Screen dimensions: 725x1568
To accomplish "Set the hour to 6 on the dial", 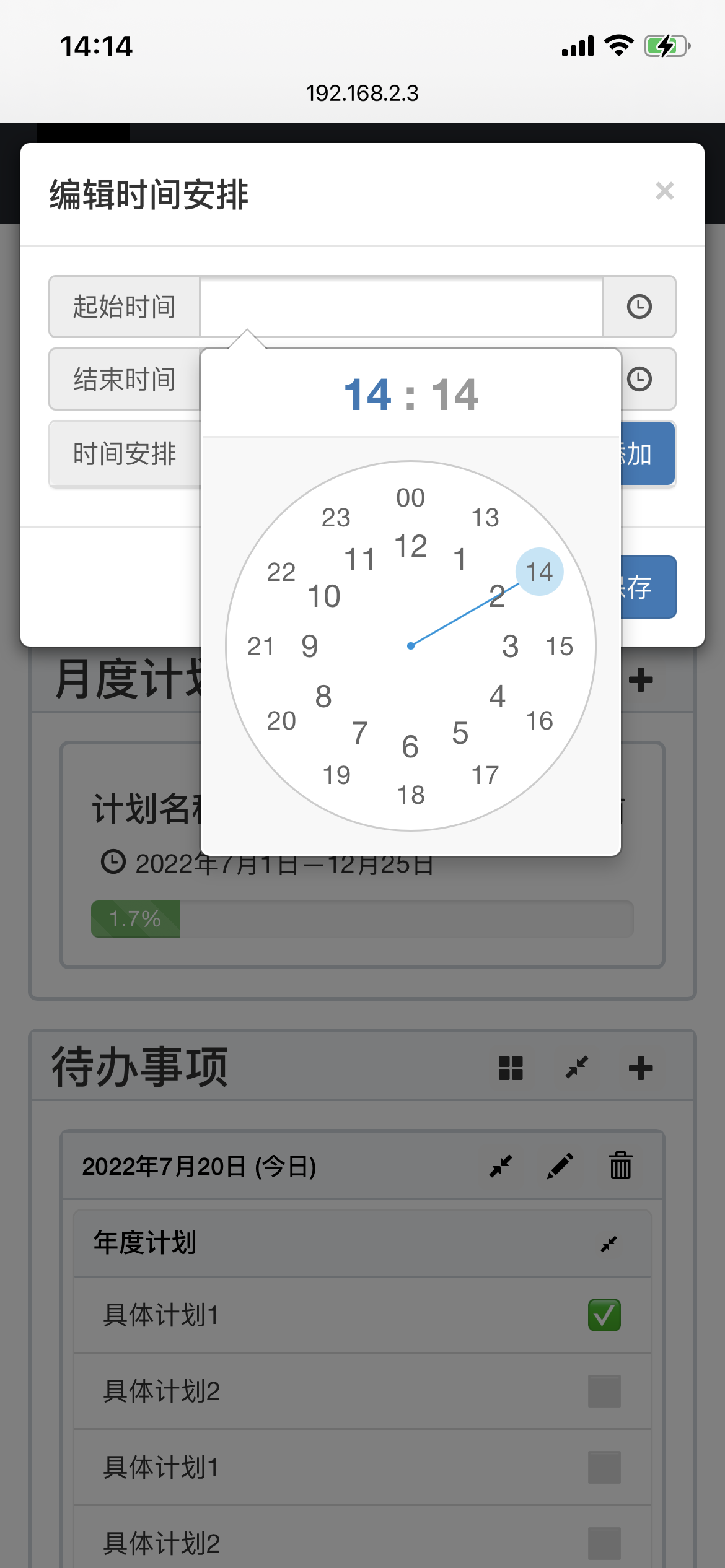I will click(410, 746).
